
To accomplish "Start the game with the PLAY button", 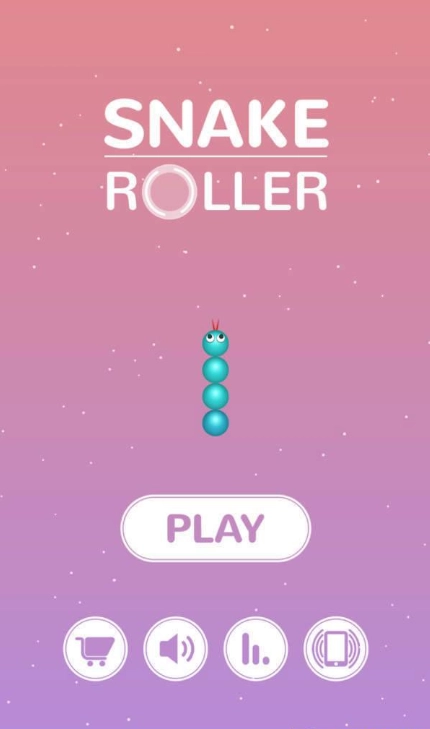I will coord(216,528).
